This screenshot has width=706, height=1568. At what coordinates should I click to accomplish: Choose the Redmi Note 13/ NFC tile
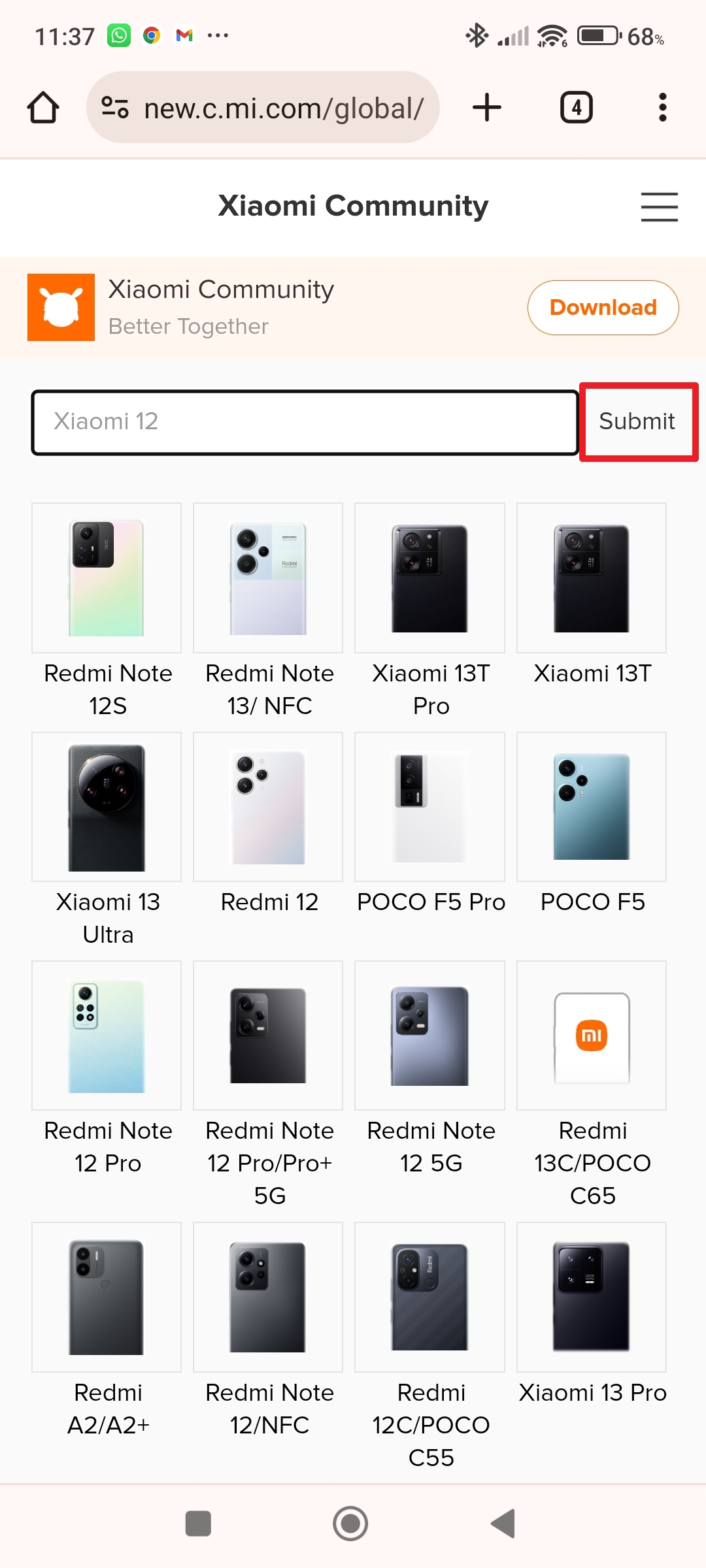point(268,578)
